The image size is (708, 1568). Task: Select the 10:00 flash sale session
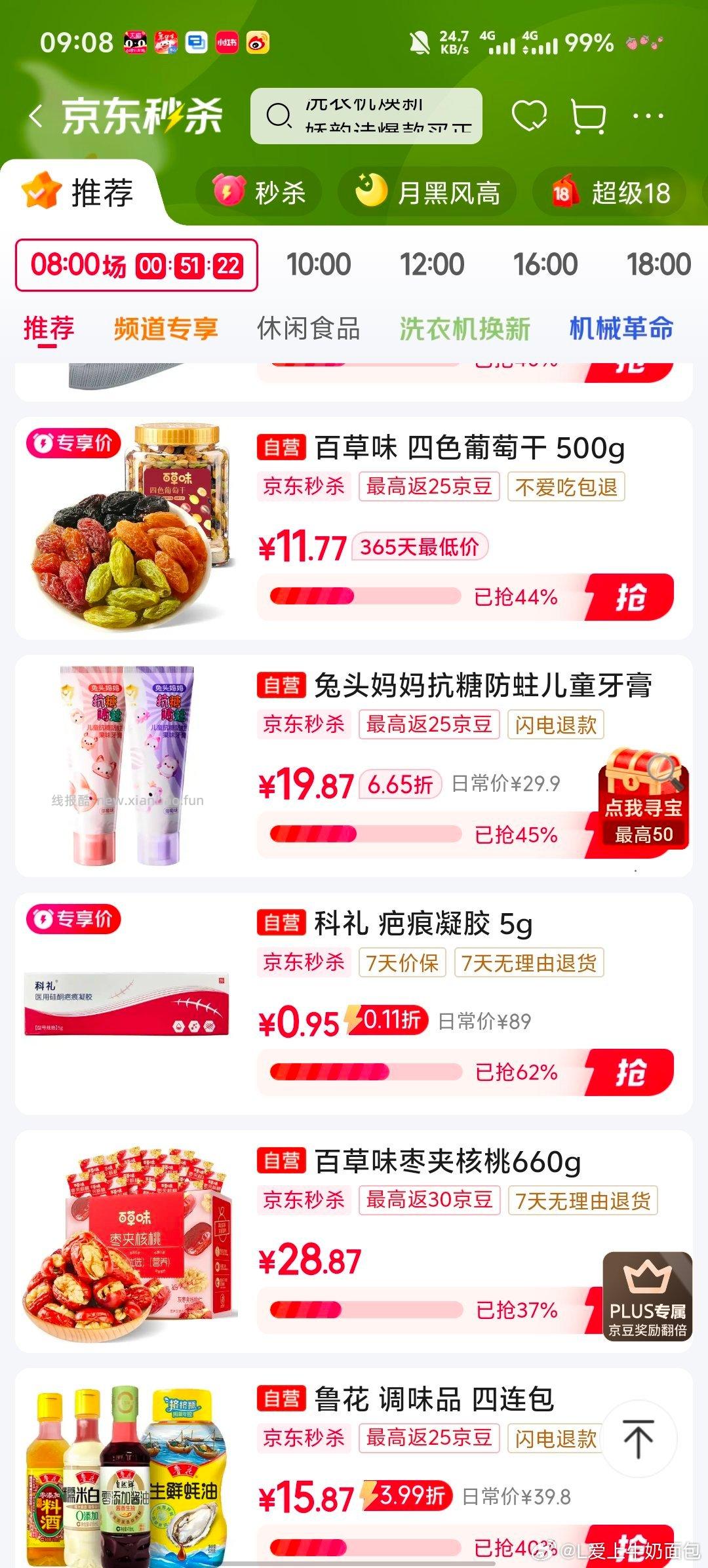click(319, 265)
